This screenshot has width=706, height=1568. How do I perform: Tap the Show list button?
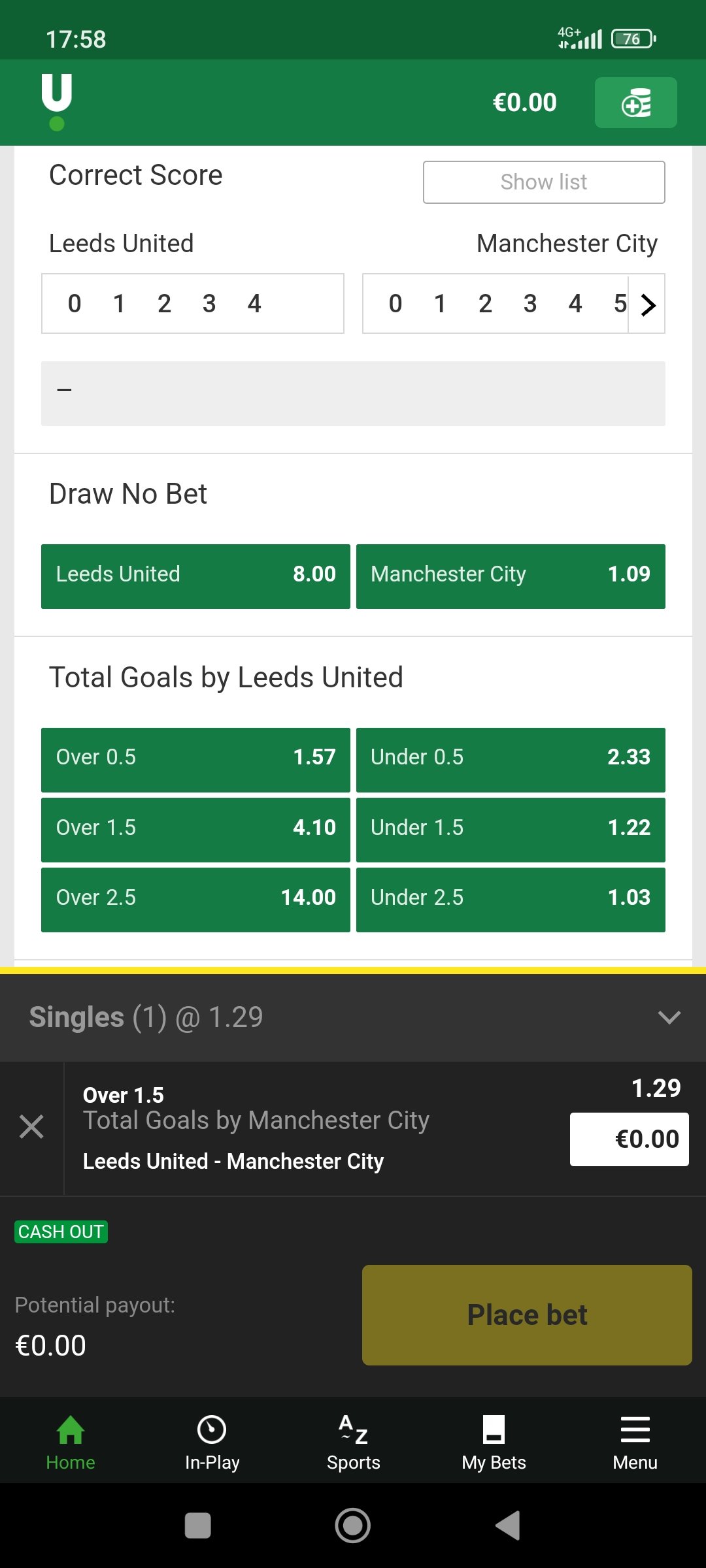[543, 182]
